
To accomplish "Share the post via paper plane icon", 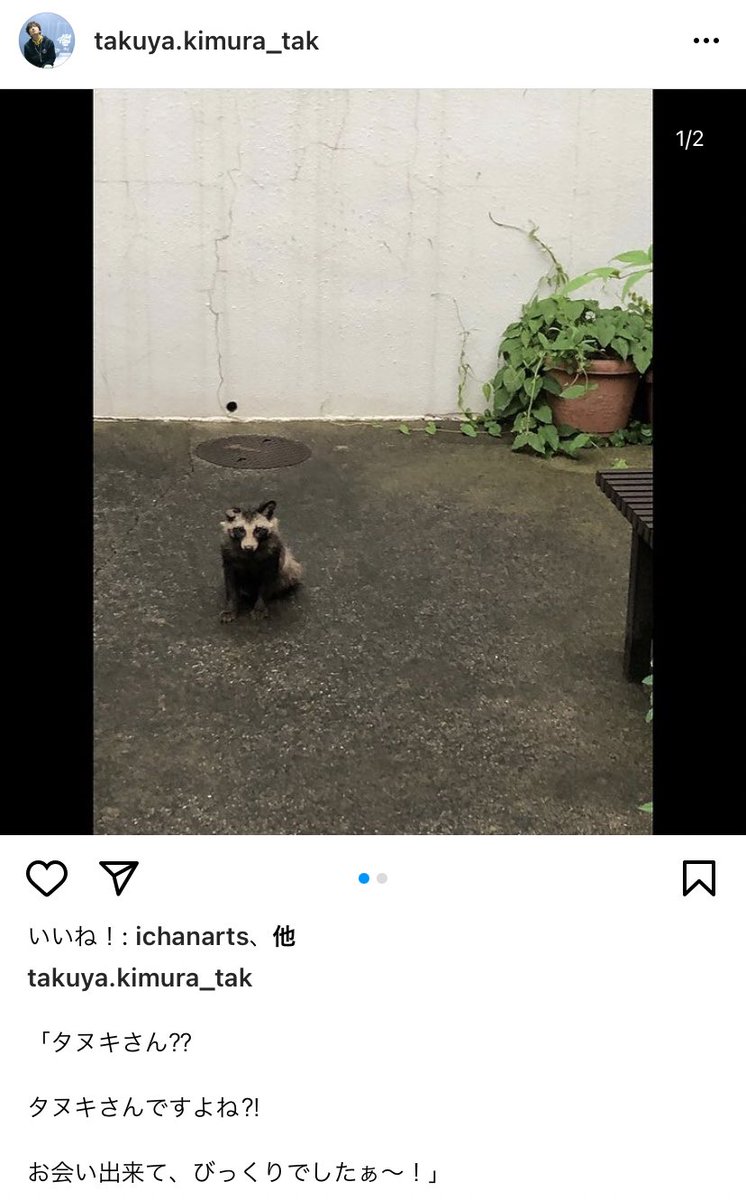I will pyautogui.click(x=119, y=878).
